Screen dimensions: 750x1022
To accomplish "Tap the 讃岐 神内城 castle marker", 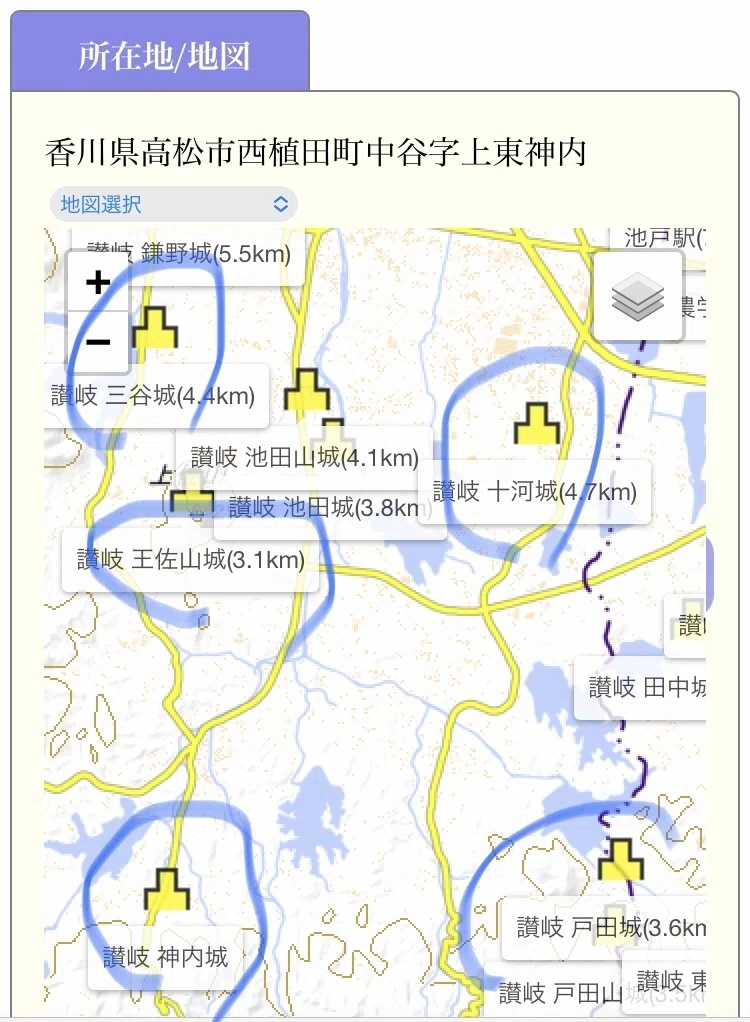I will coord(167,889).
